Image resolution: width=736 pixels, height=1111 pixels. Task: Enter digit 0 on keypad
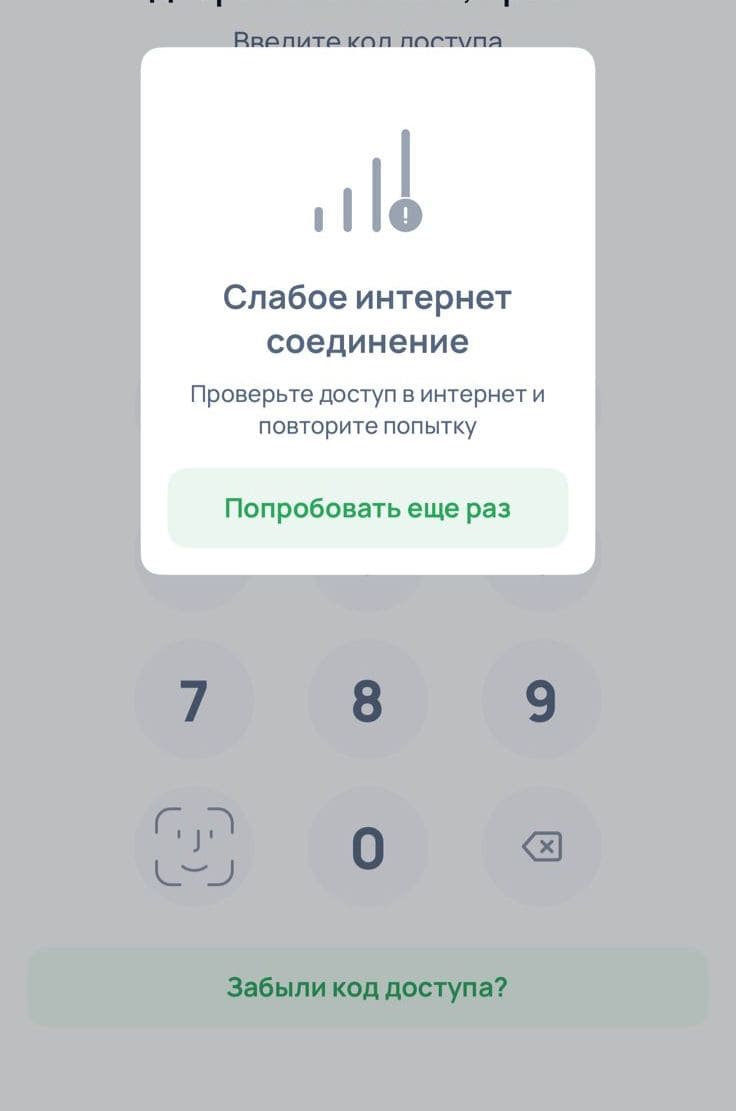(x=367, y=848)
